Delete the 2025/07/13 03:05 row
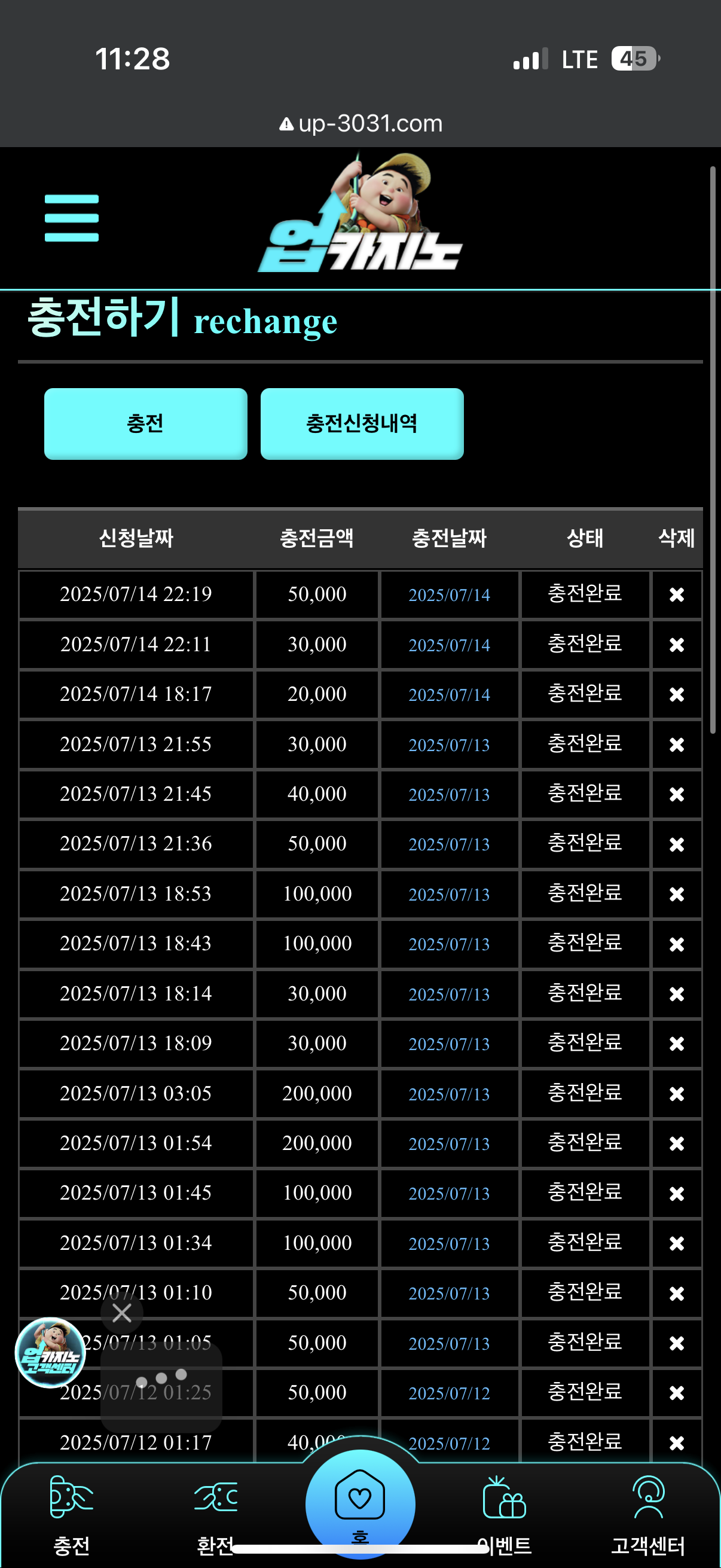Screen dimensions: 721x1568 click(x=676, y=1094)
